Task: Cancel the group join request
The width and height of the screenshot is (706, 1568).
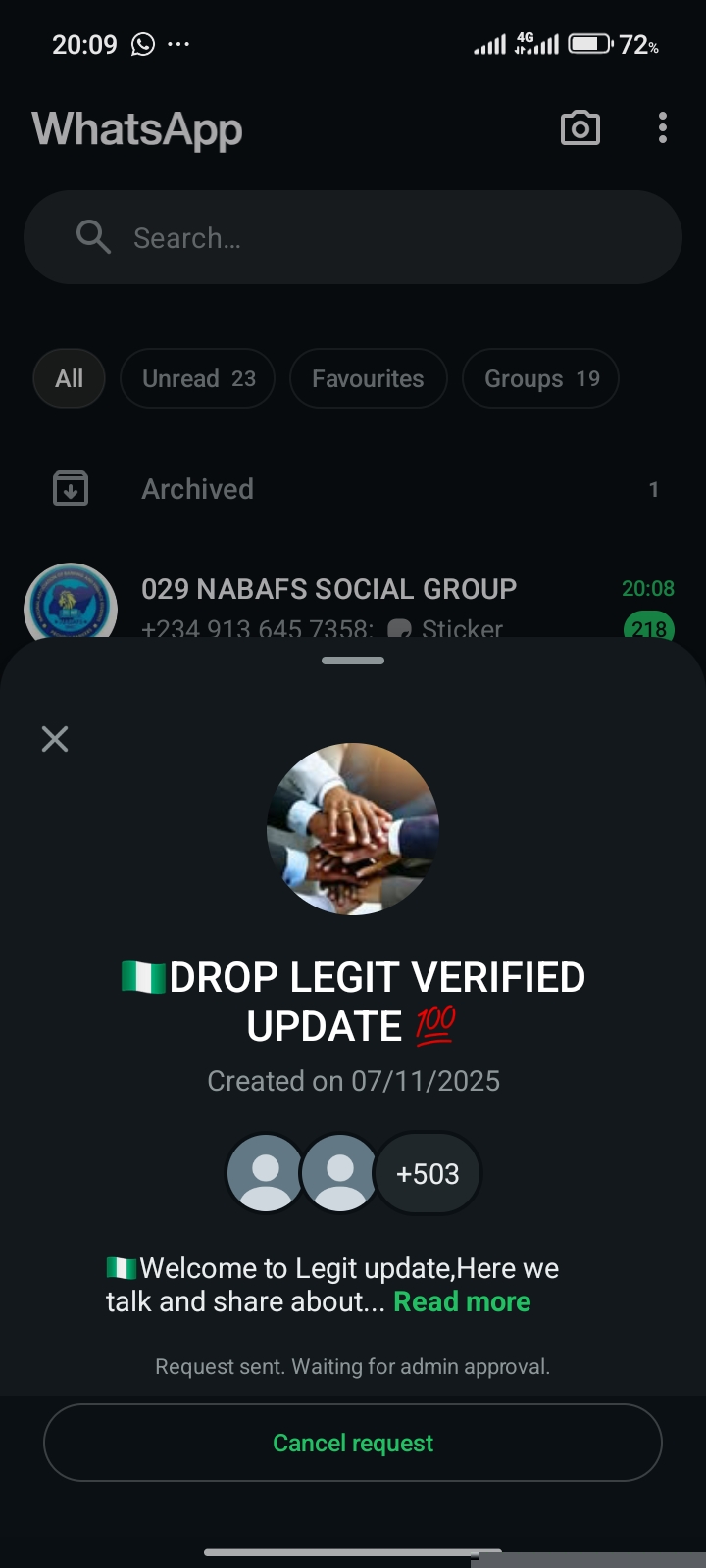Action: tap(353, 1443)
